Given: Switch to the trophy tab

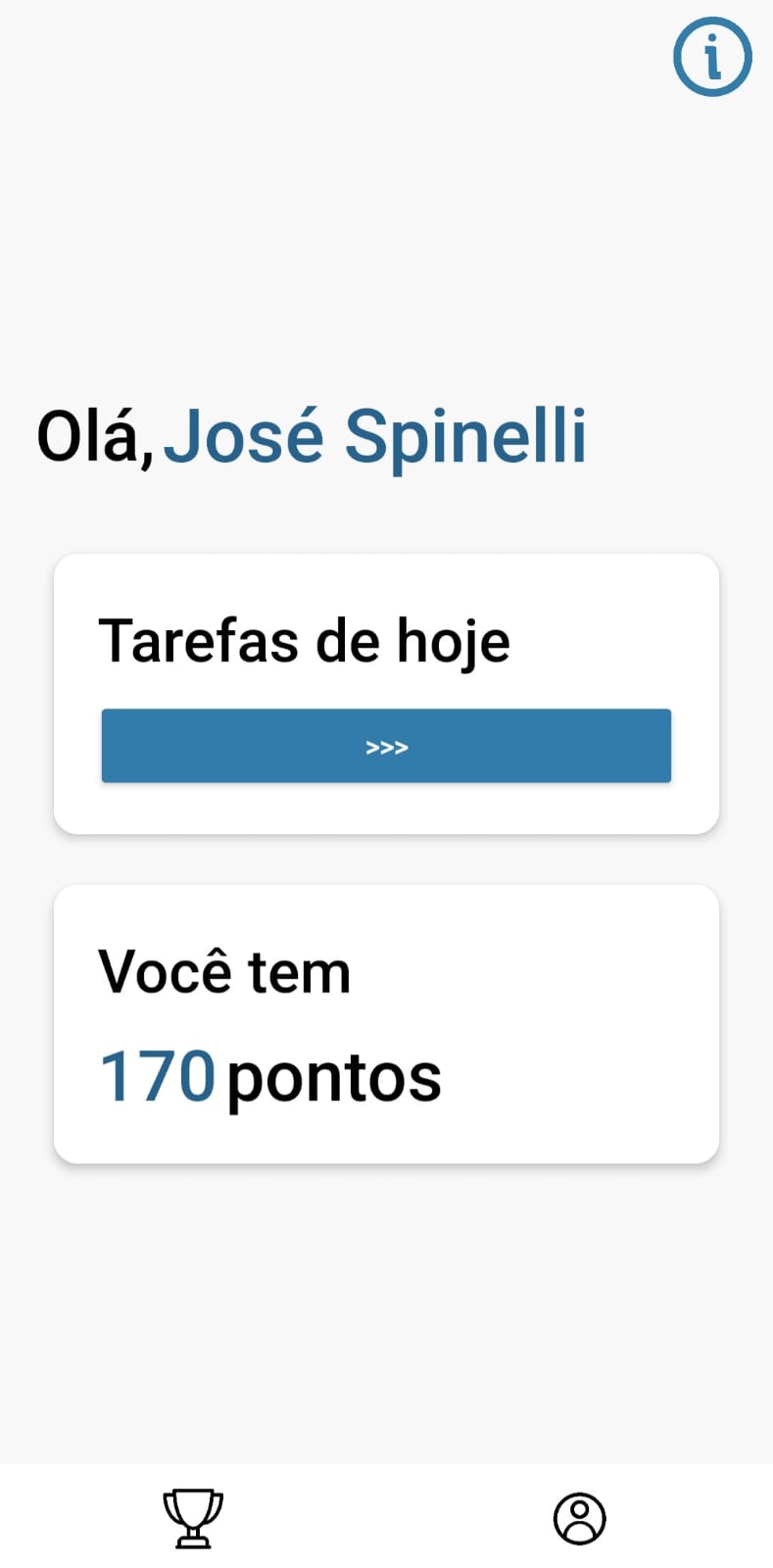Looking at the screenshot, I should pyautogui.click(x=193, y=1518).
